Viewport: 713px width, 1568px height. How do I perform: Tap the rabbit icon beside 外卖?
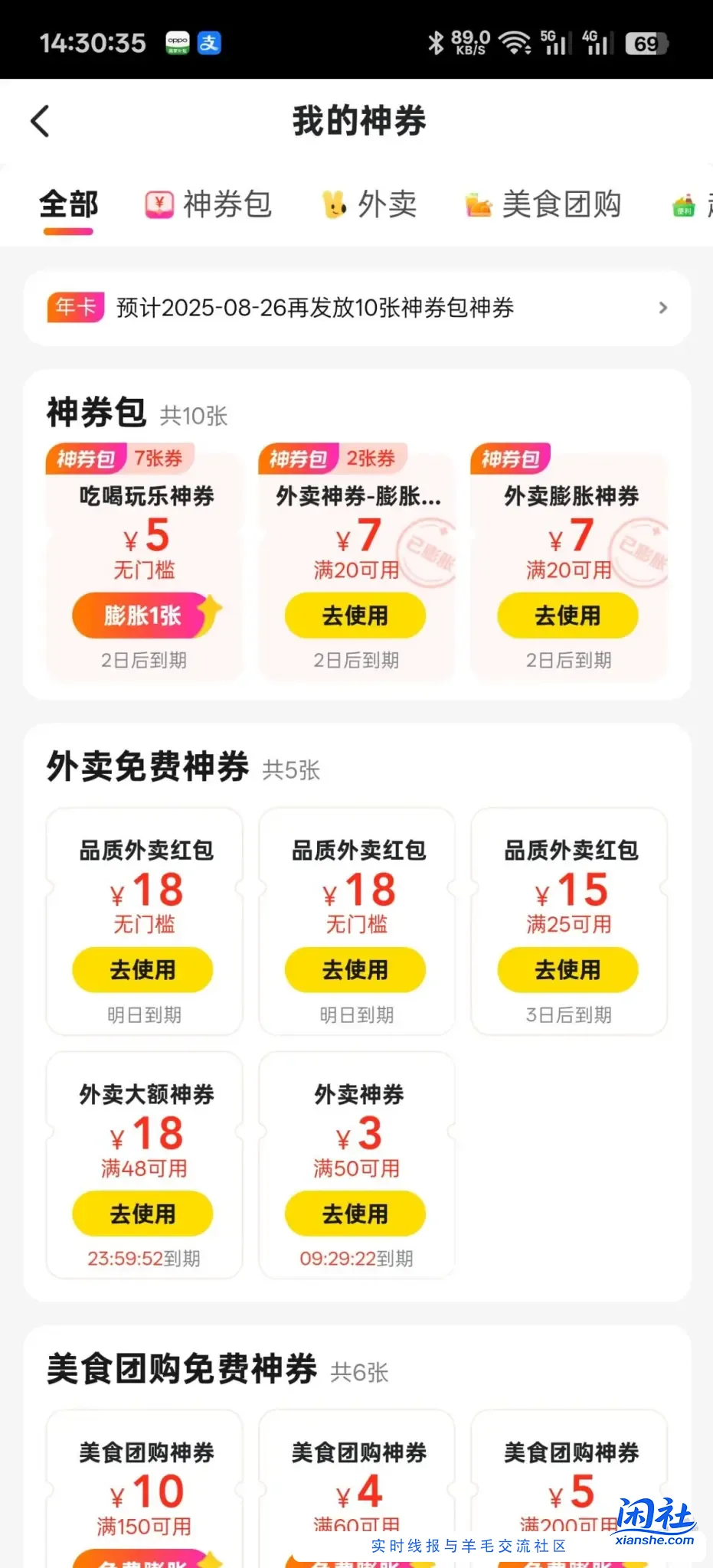tap(332, 204)
